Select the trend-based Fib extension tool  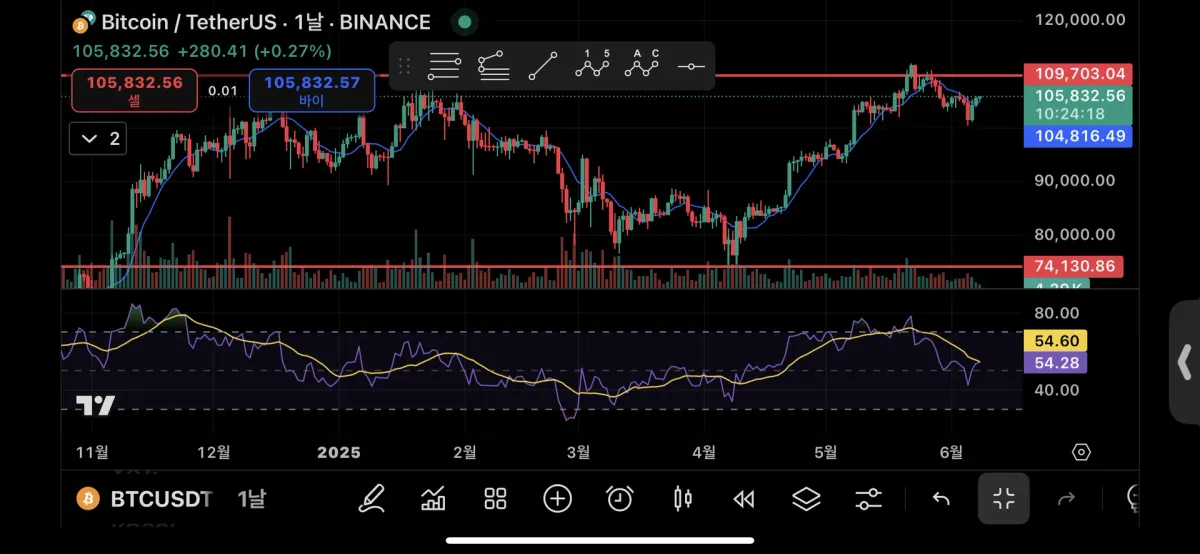pos(493,67)
